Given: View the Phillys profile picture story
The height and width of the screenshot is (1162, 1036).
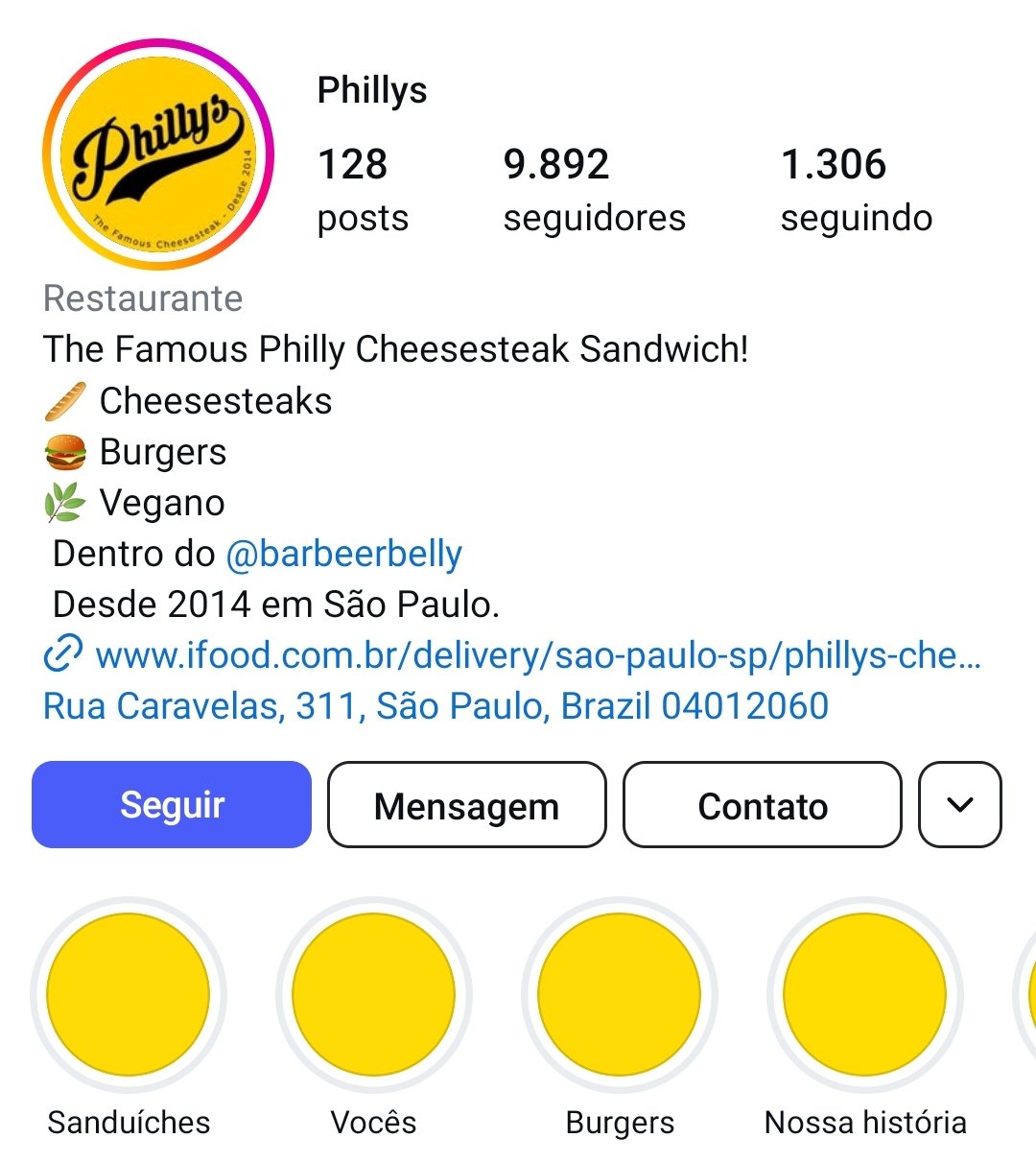Looking at the screenshot, I should (x=158, y=154).
